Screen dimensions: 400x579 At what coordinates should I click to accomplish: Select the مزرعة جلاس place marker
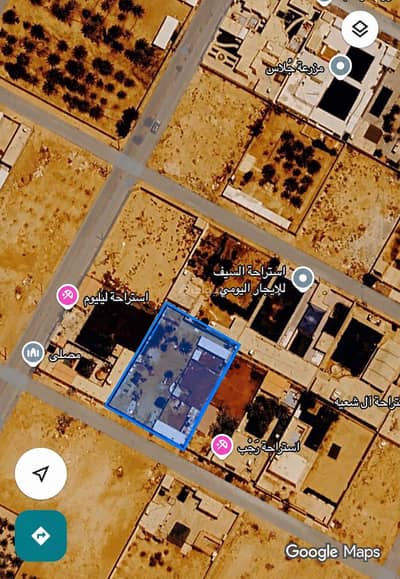[340, 67]
